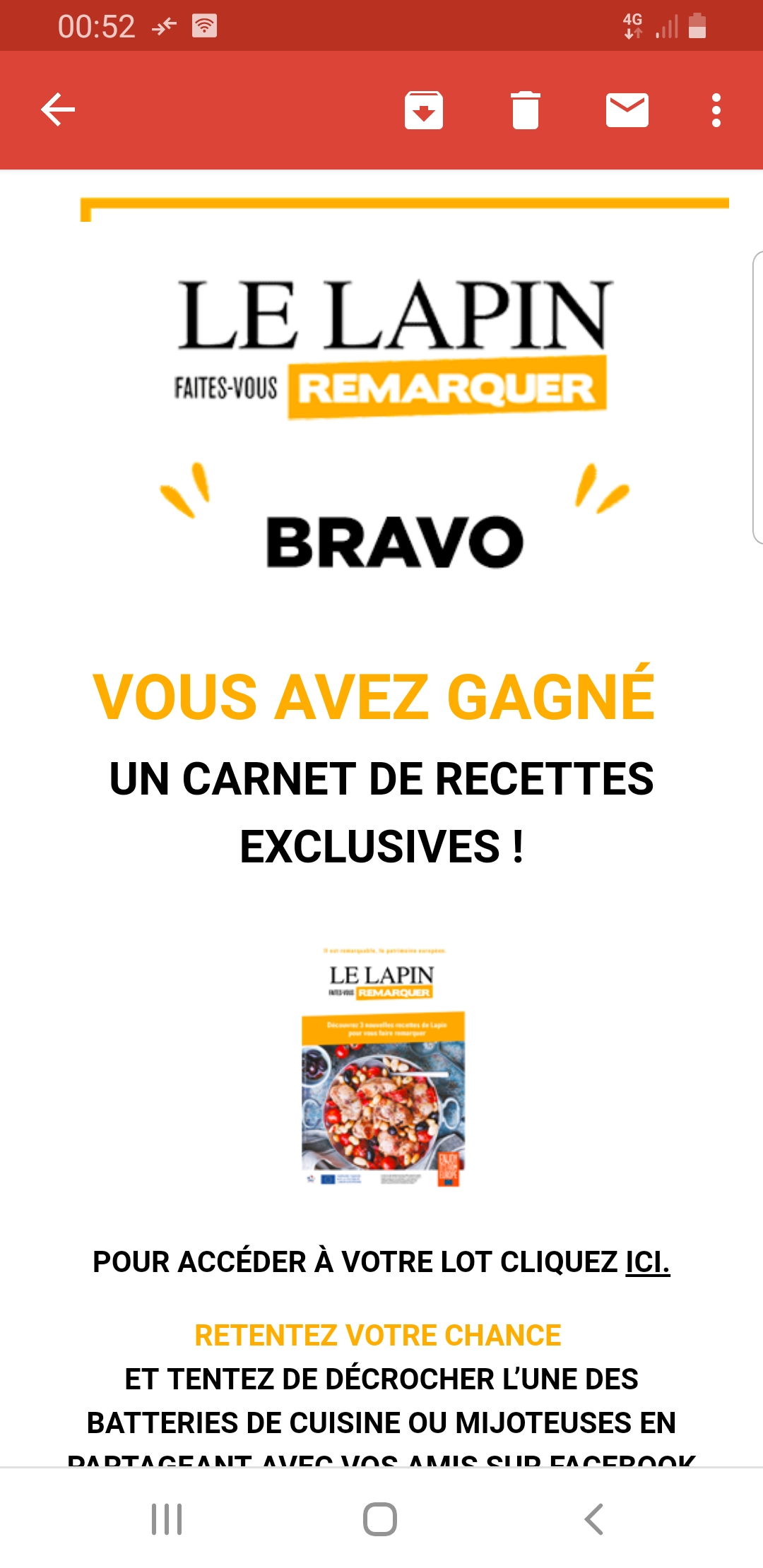Go to the system home screen
Screen dimensions: 763x1568
click(x=380, y=1519)
